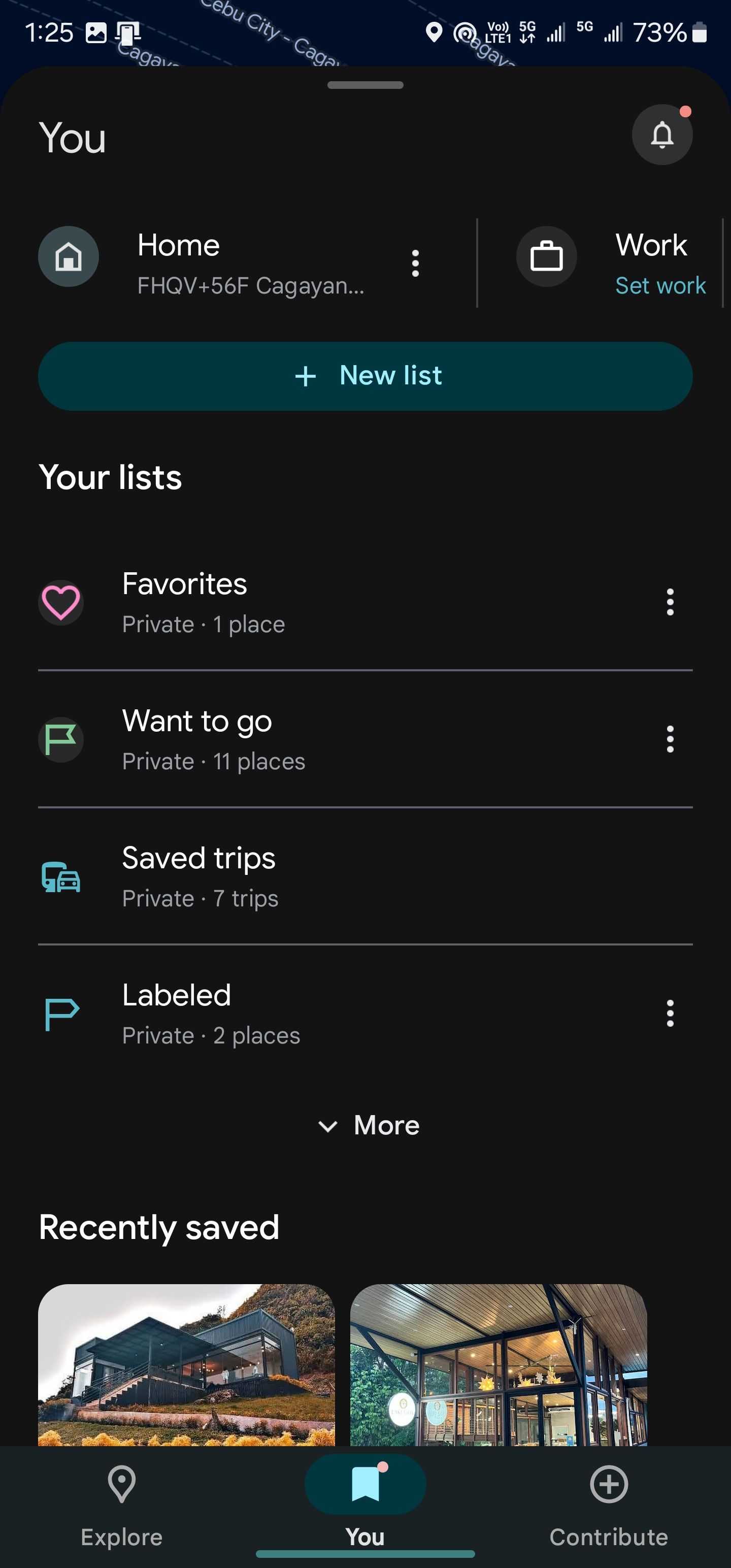Open the Home address options menu
The image size is (731, 1568).
coord(416,263)
